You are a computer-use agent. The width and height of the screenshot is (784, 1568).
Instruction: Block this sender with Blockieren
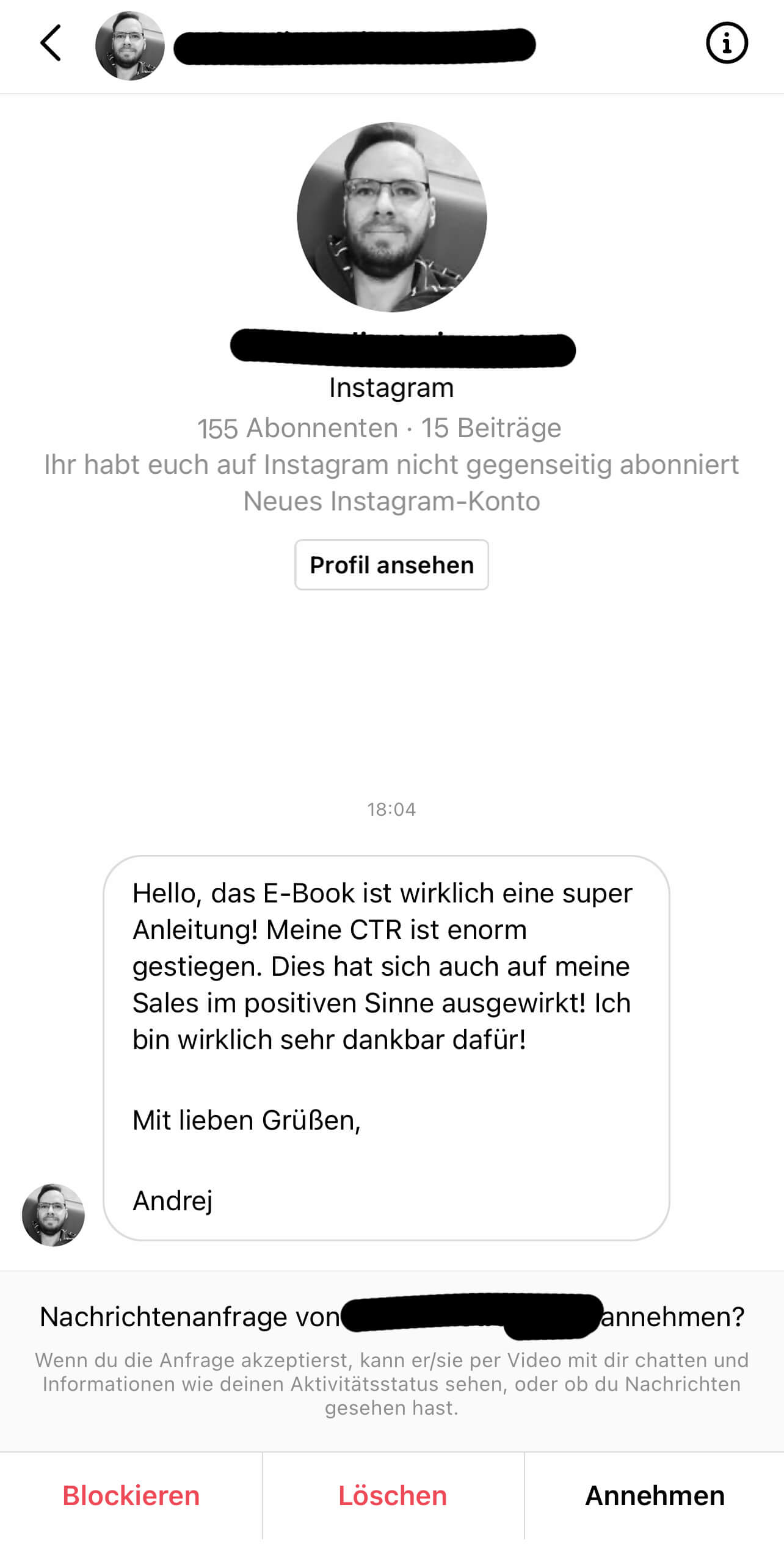click(131, 1496)
